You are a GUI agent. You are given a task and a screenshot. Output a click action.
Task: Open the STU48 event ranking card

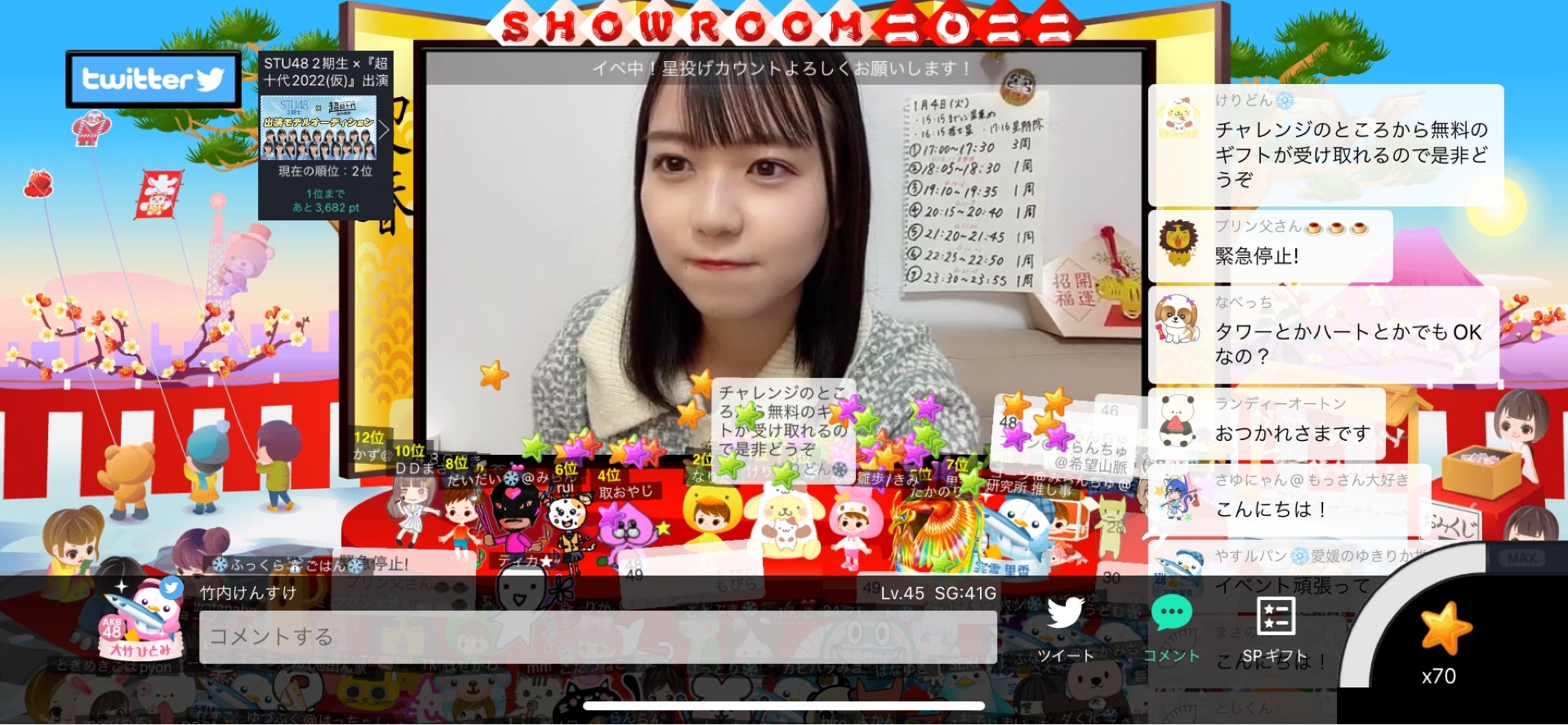(324, 136)
